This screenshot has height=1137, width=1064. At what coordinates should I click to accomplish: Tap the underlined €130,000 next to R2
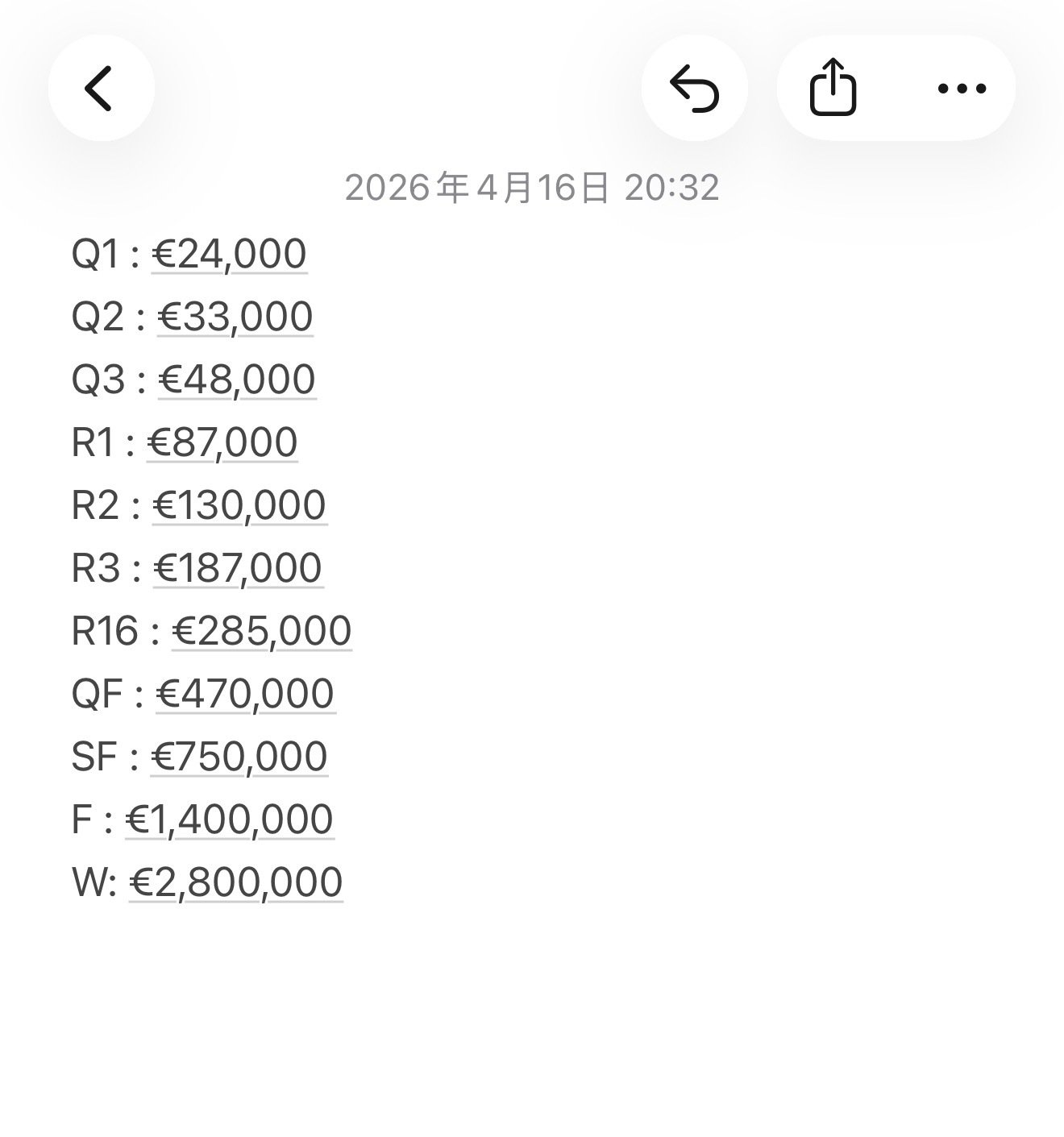click(x=239, y=504)
